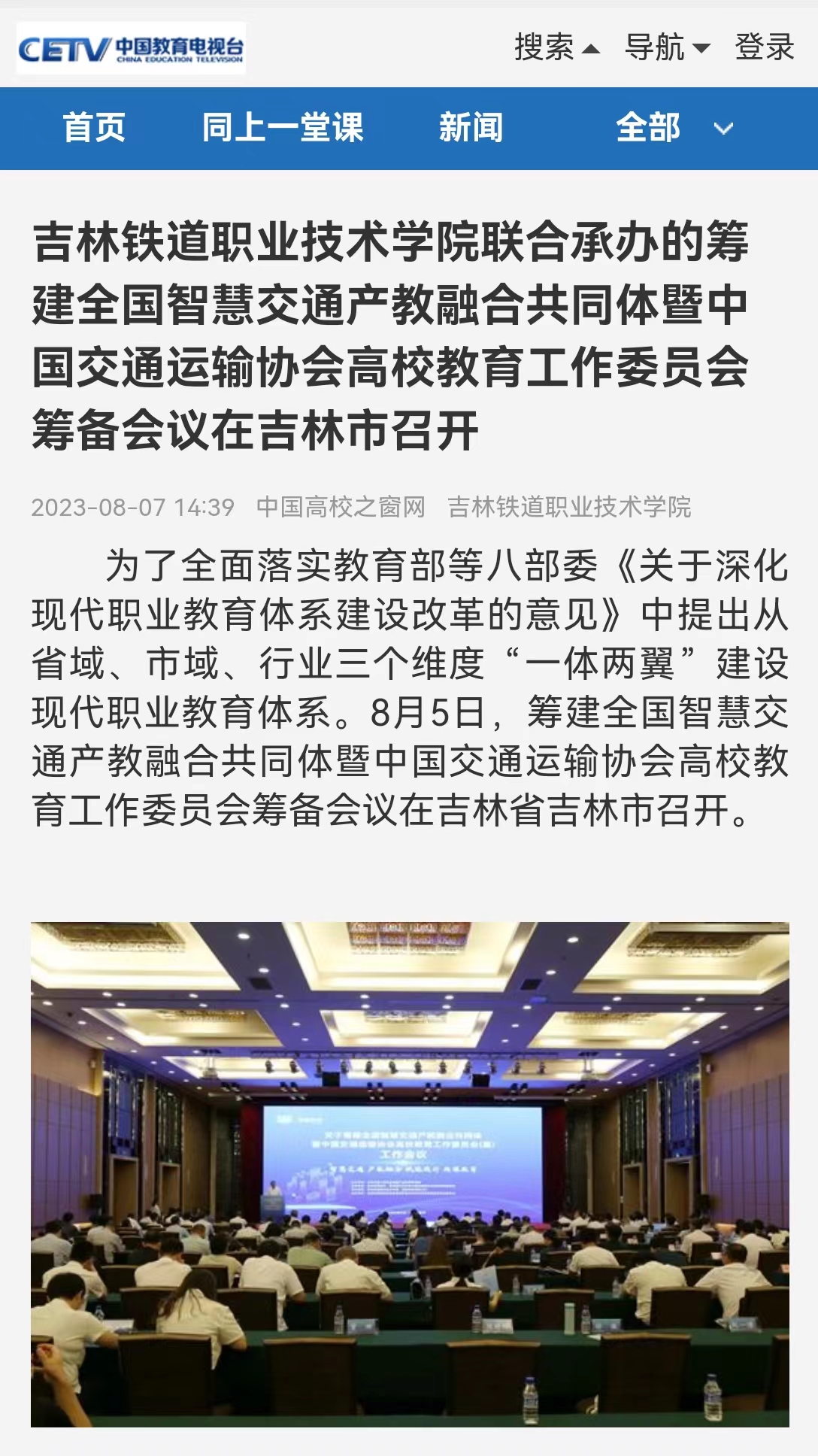Viewport: 818px width, 1456px height.
Task: Tap 登录 to log in
Action: point(764,47)
